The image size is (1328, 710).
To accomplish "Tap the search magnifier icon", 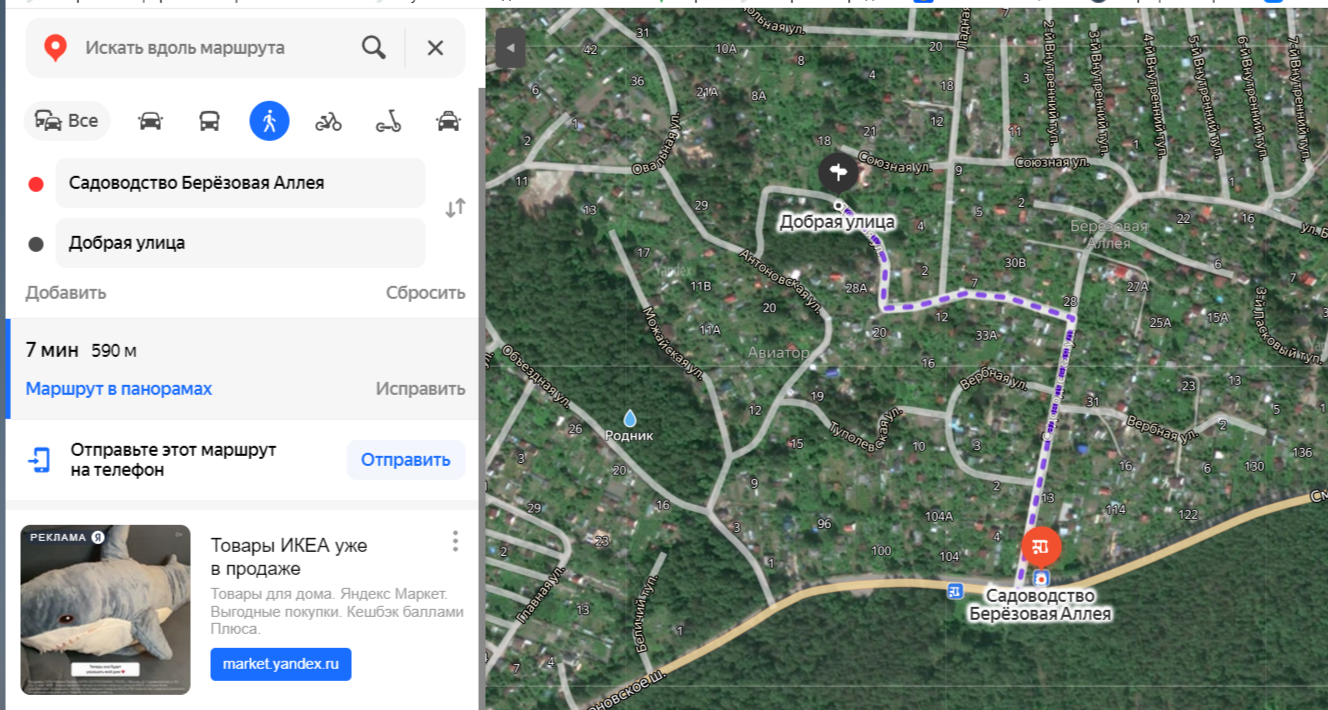I will tap(374, 48).
